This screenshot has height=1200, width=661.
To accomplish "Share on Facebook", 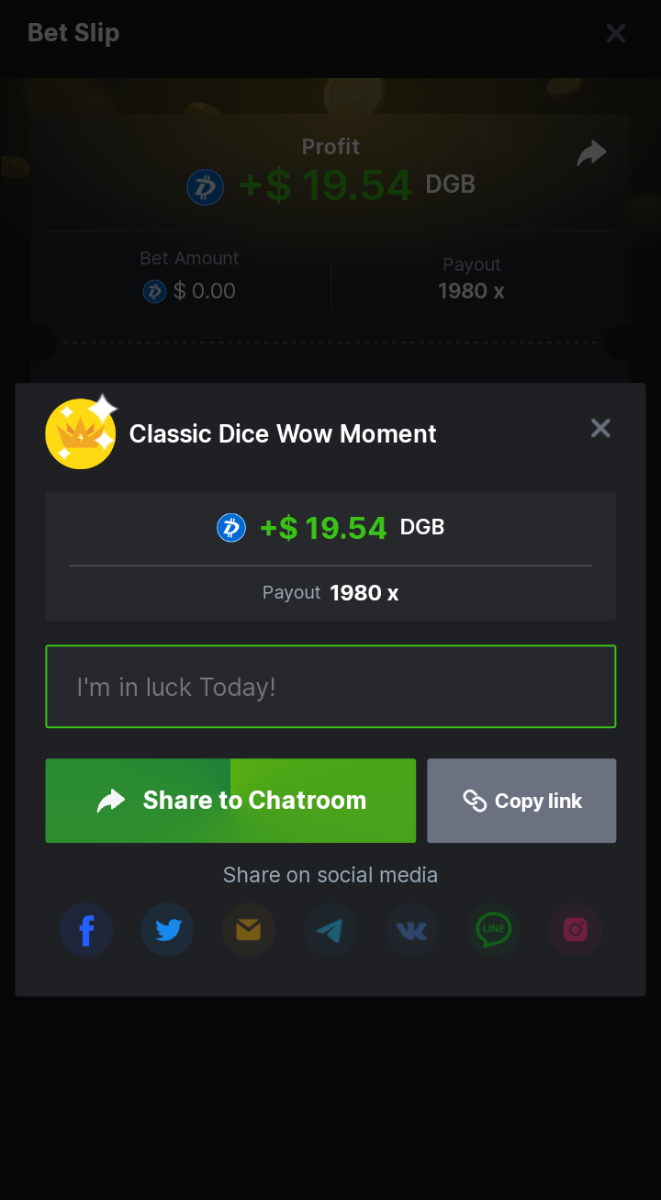I will coord(86,930).
